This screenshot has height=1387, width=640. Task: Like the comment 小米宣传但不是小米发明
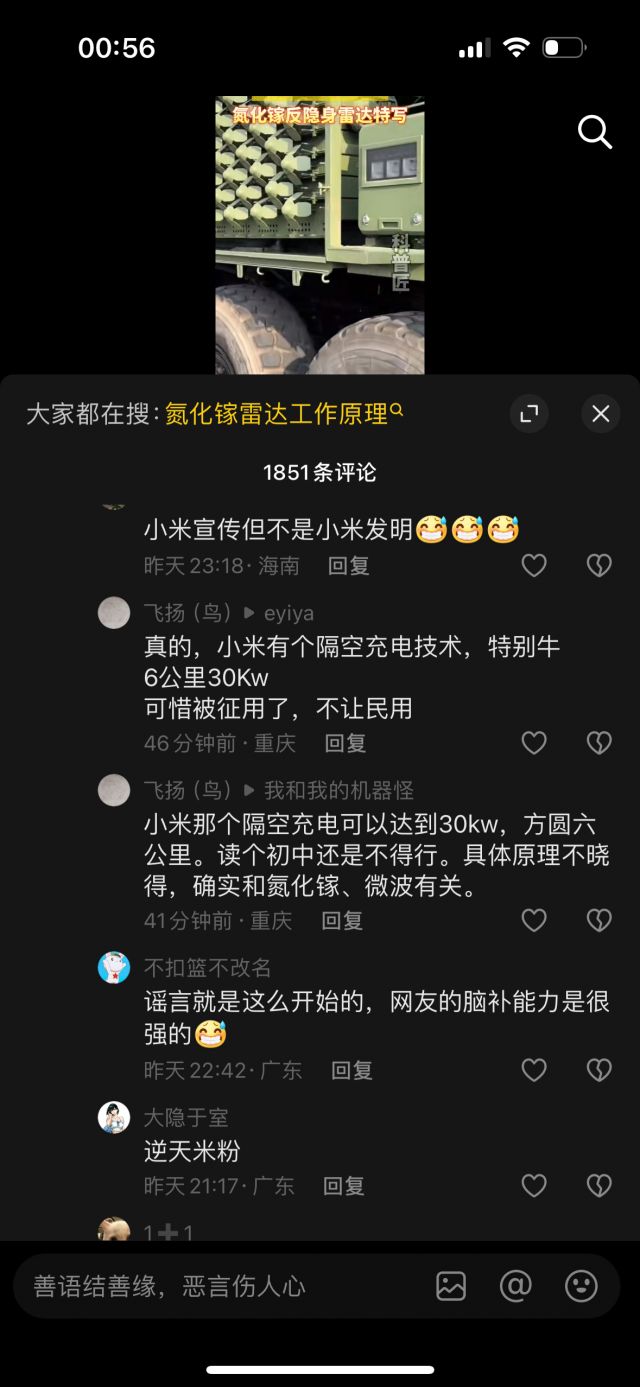click(534, 566)
